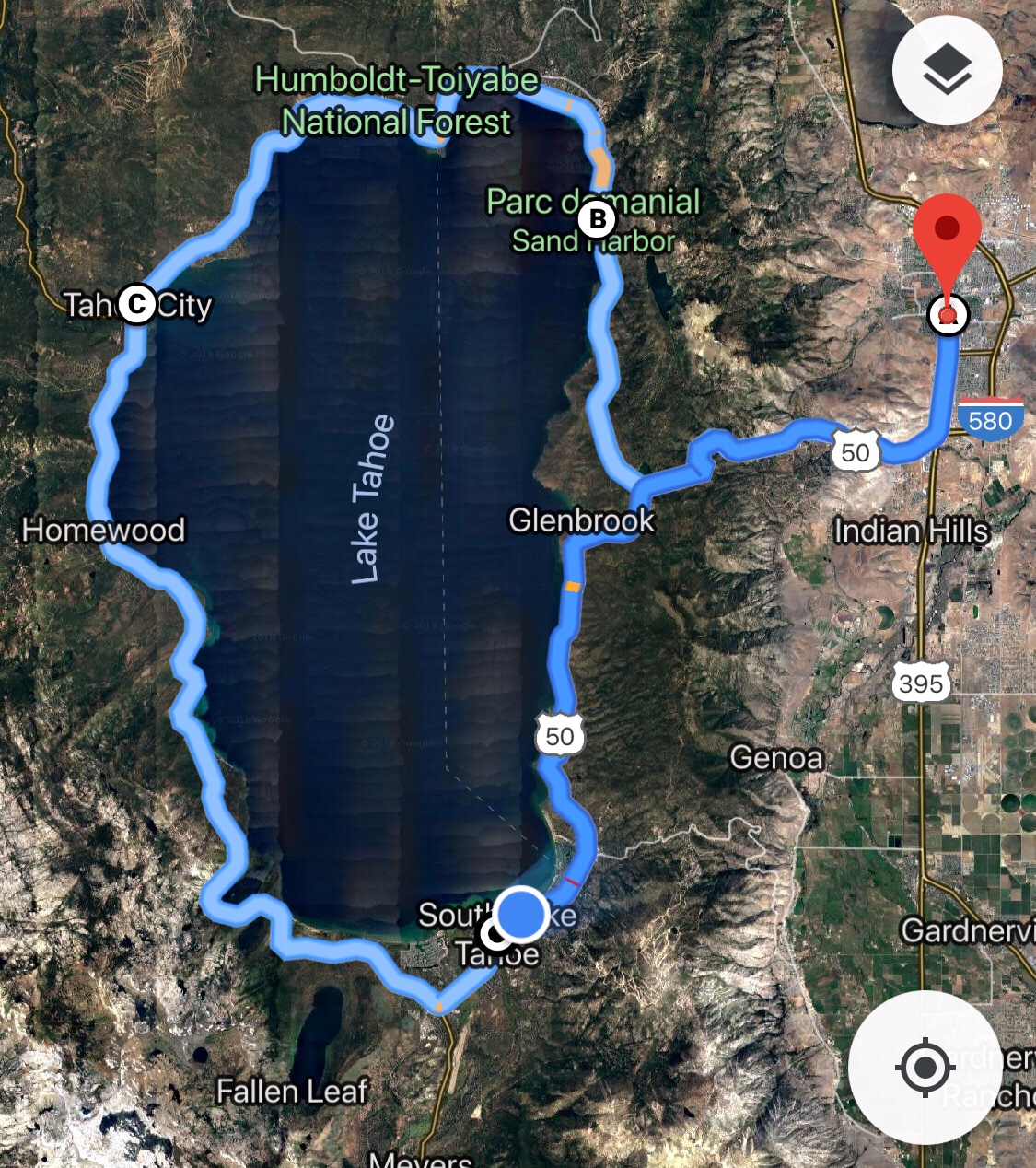Select waypoint B at Sand Harbor

click(597, 219)
